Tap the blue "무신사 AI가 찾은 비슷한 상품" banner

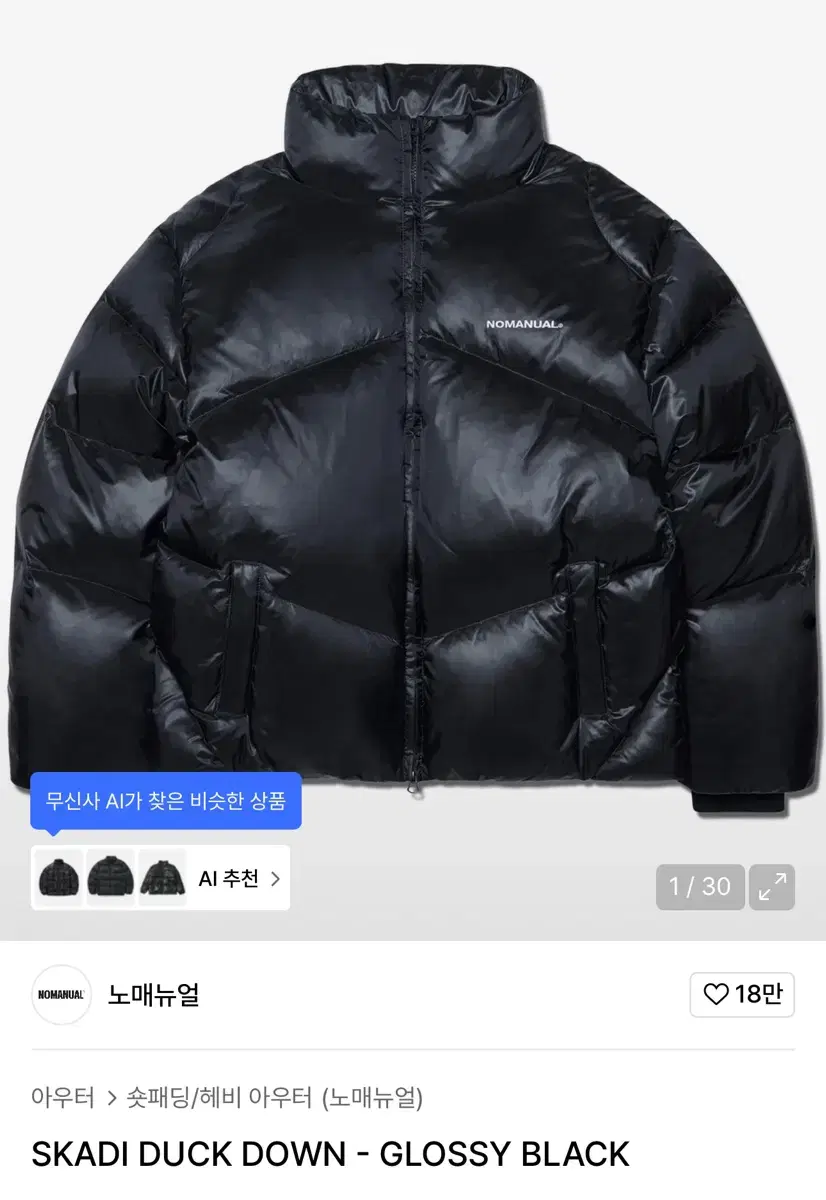(165, 800)
